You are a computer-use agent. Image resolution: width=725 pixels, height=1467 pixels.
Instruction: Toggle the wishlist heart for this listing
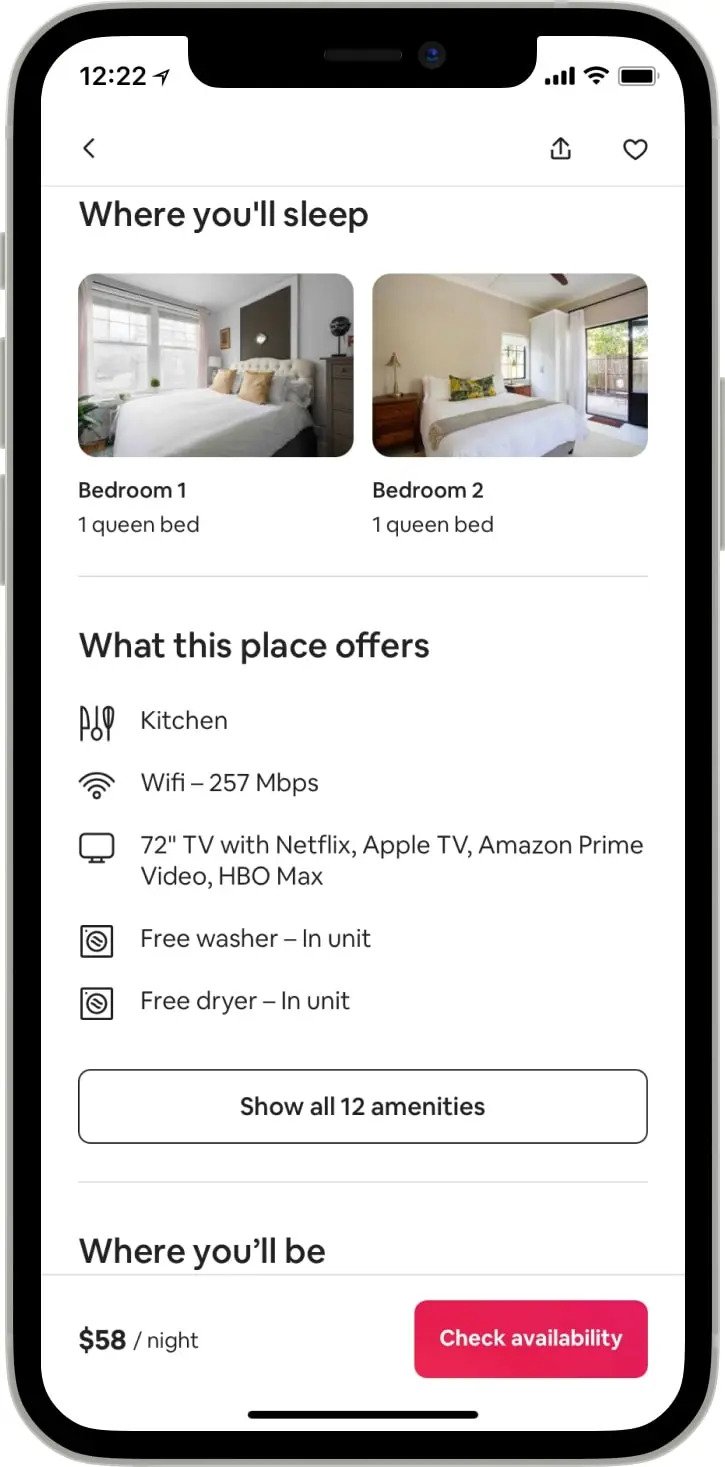point(636,148)
